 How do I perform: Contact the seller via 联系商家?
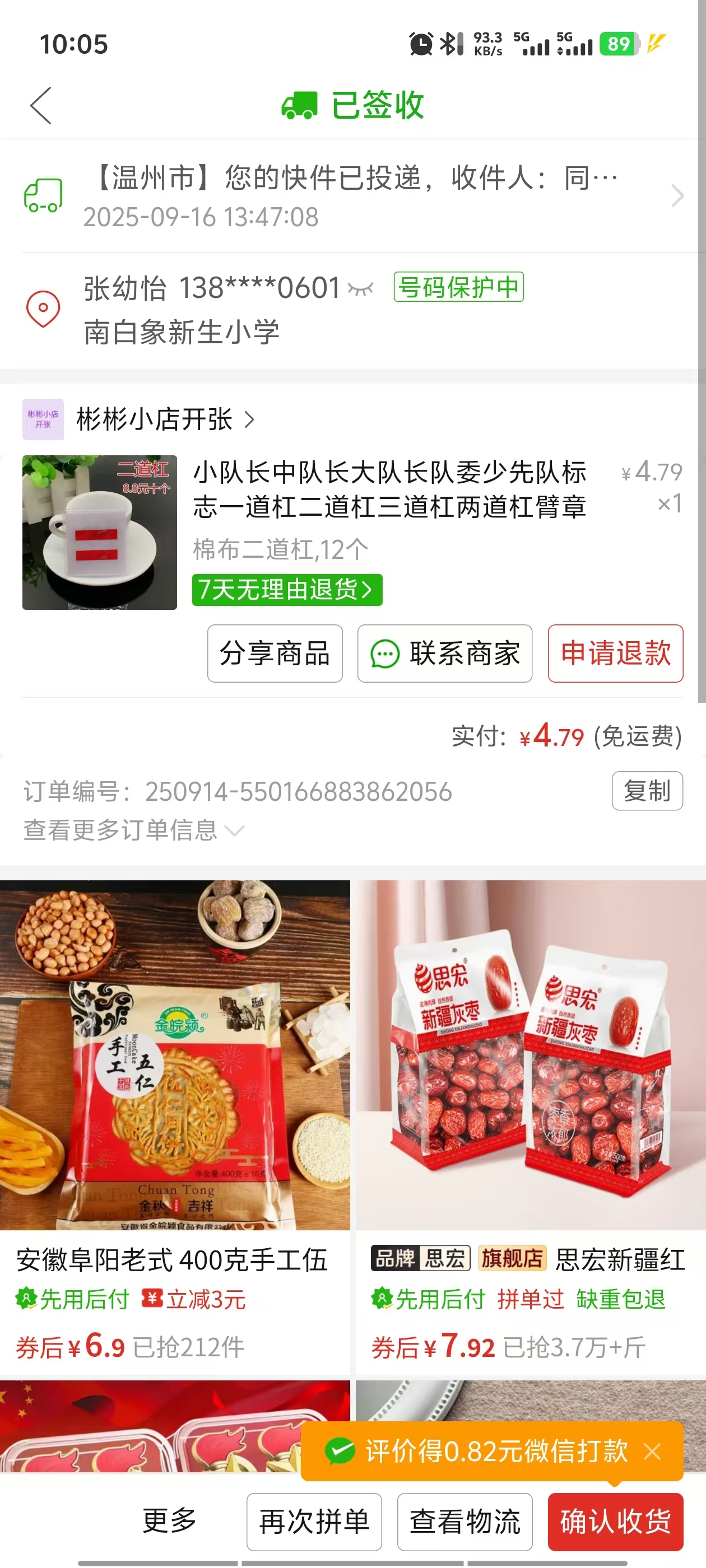pyautogui.click(x=445, y=653)
